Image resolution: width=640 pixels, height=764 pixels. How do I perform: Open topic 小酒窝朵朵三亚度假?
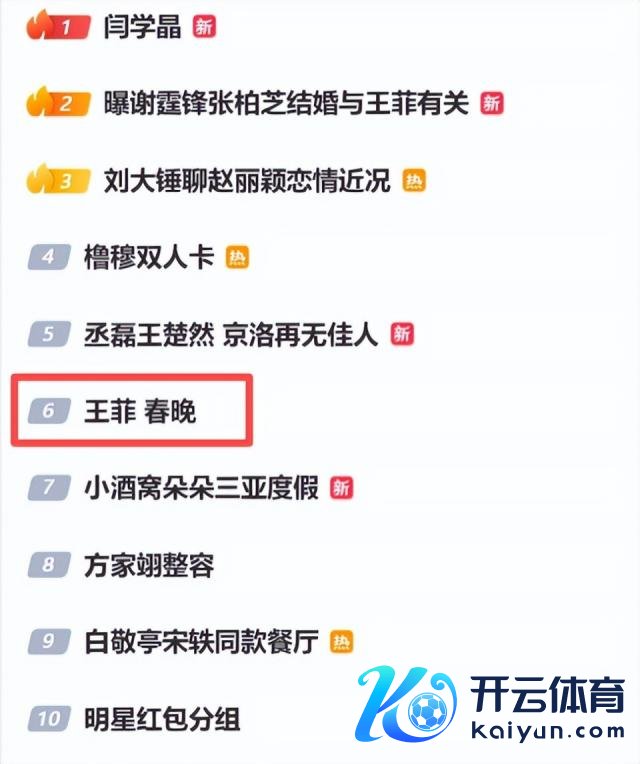click(x=201, y=488)
